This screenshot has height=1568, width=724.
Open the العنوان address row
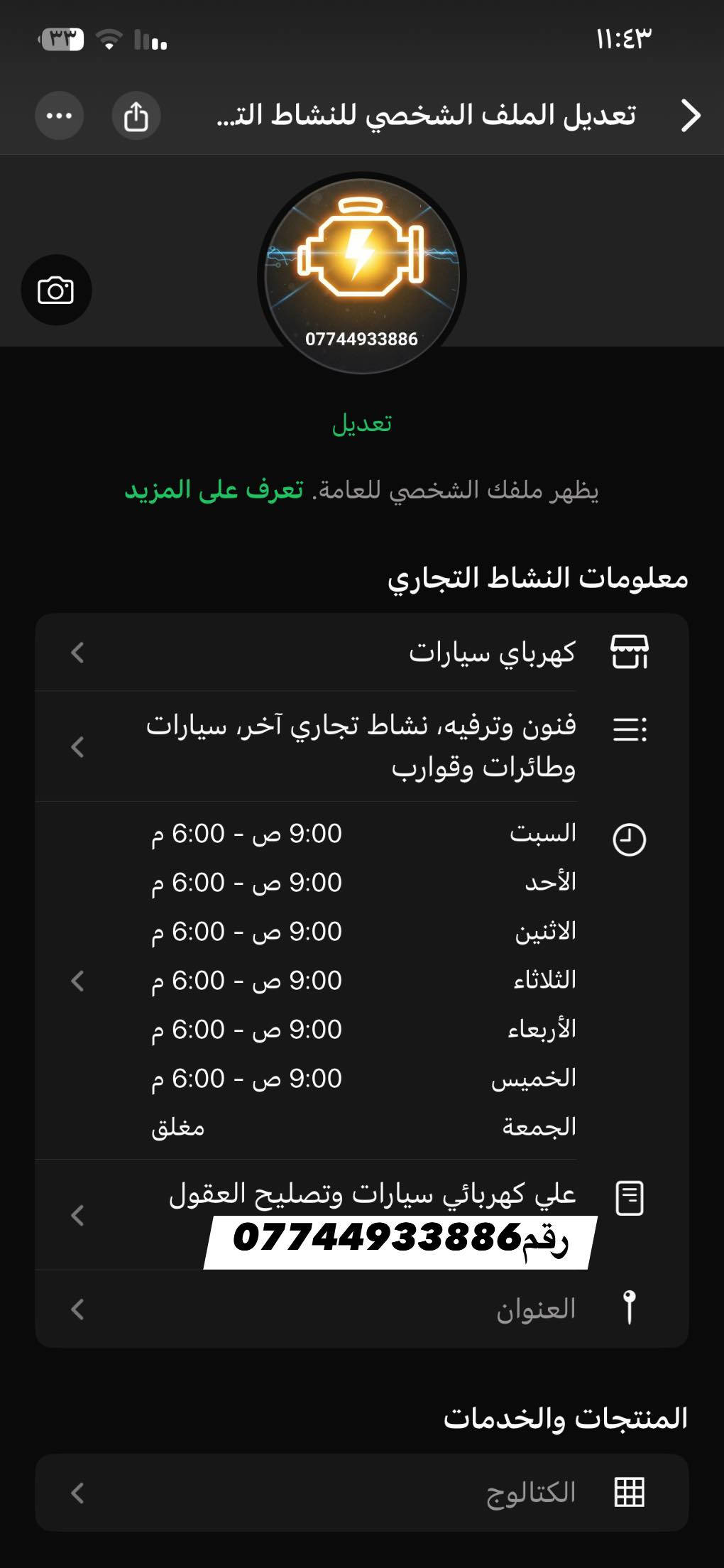click(x=362, y=1309)
